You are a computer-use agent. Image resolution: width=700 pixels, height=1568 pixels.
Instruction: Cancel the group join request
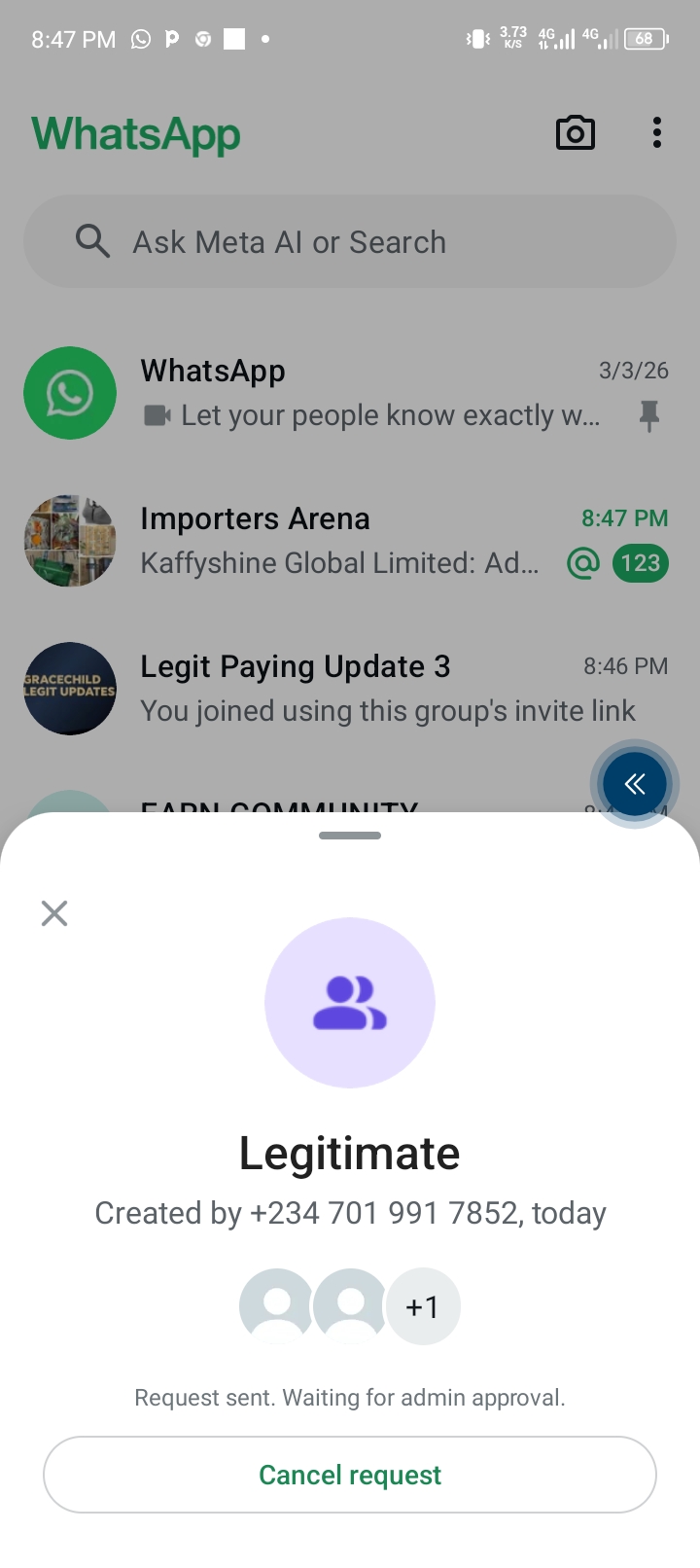[x=350, y=1475]
